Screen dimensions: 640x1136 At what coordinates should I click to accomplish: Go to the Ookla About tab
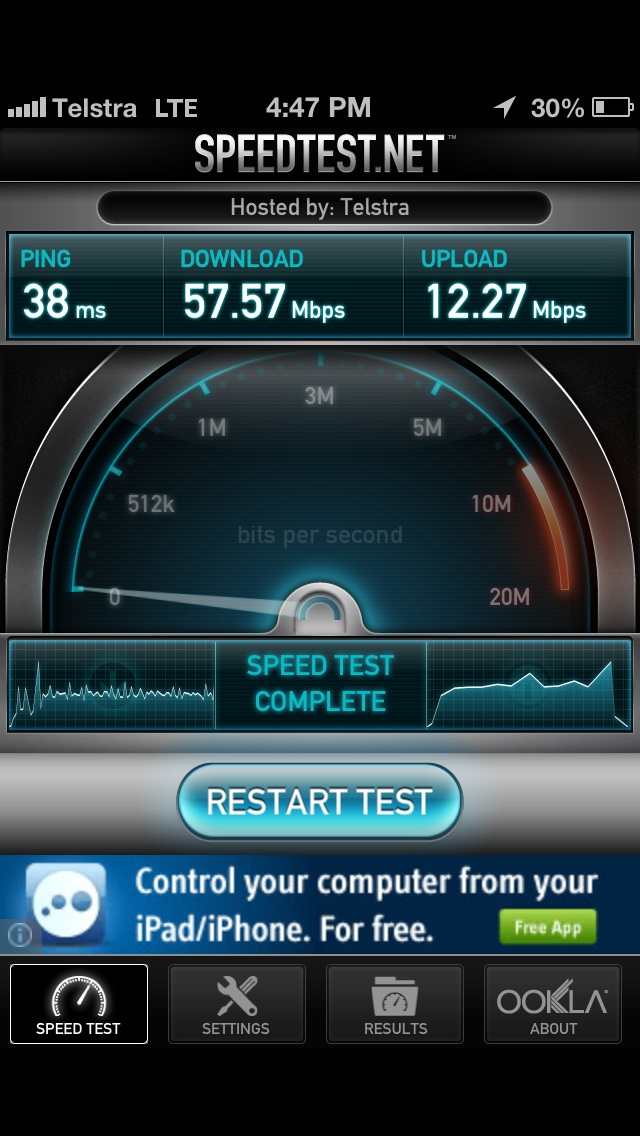pyautogui.click(x=552, y=1003)
